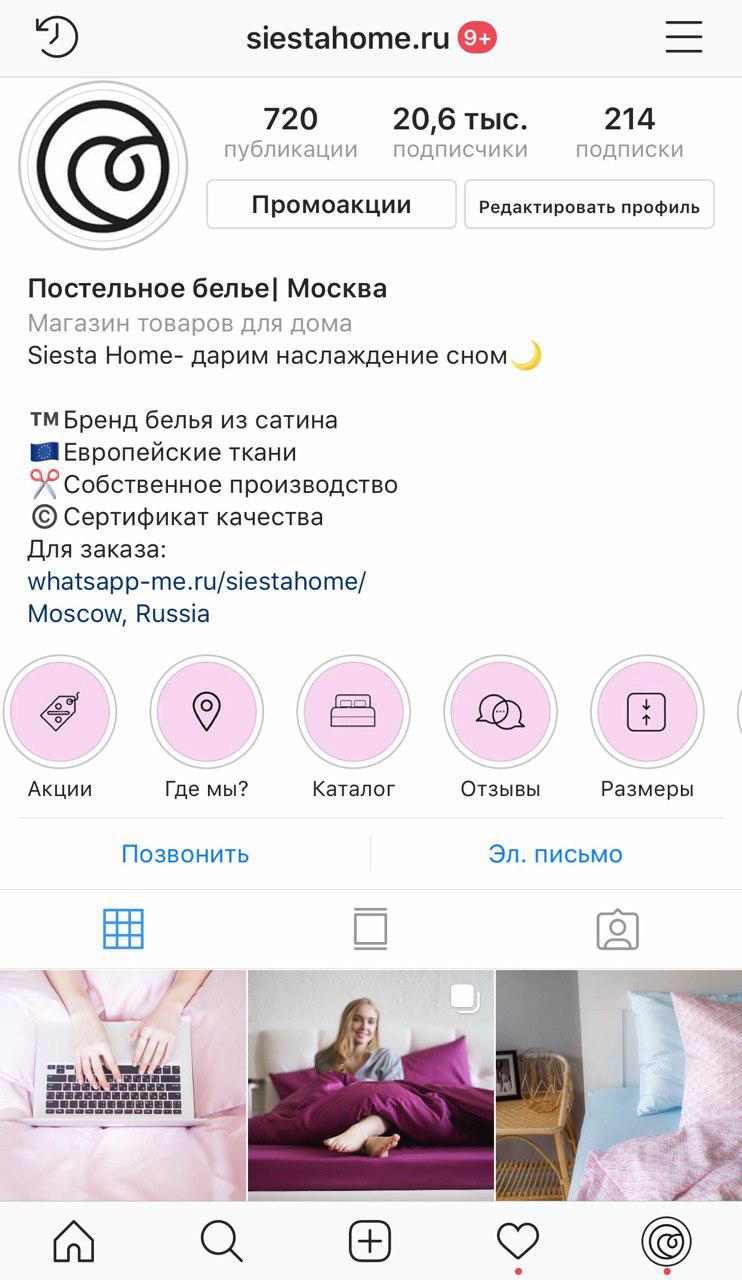This screenshot has width=742, height=1280.
Task: Show the tagged photos tab
Action: coord(617,929)
